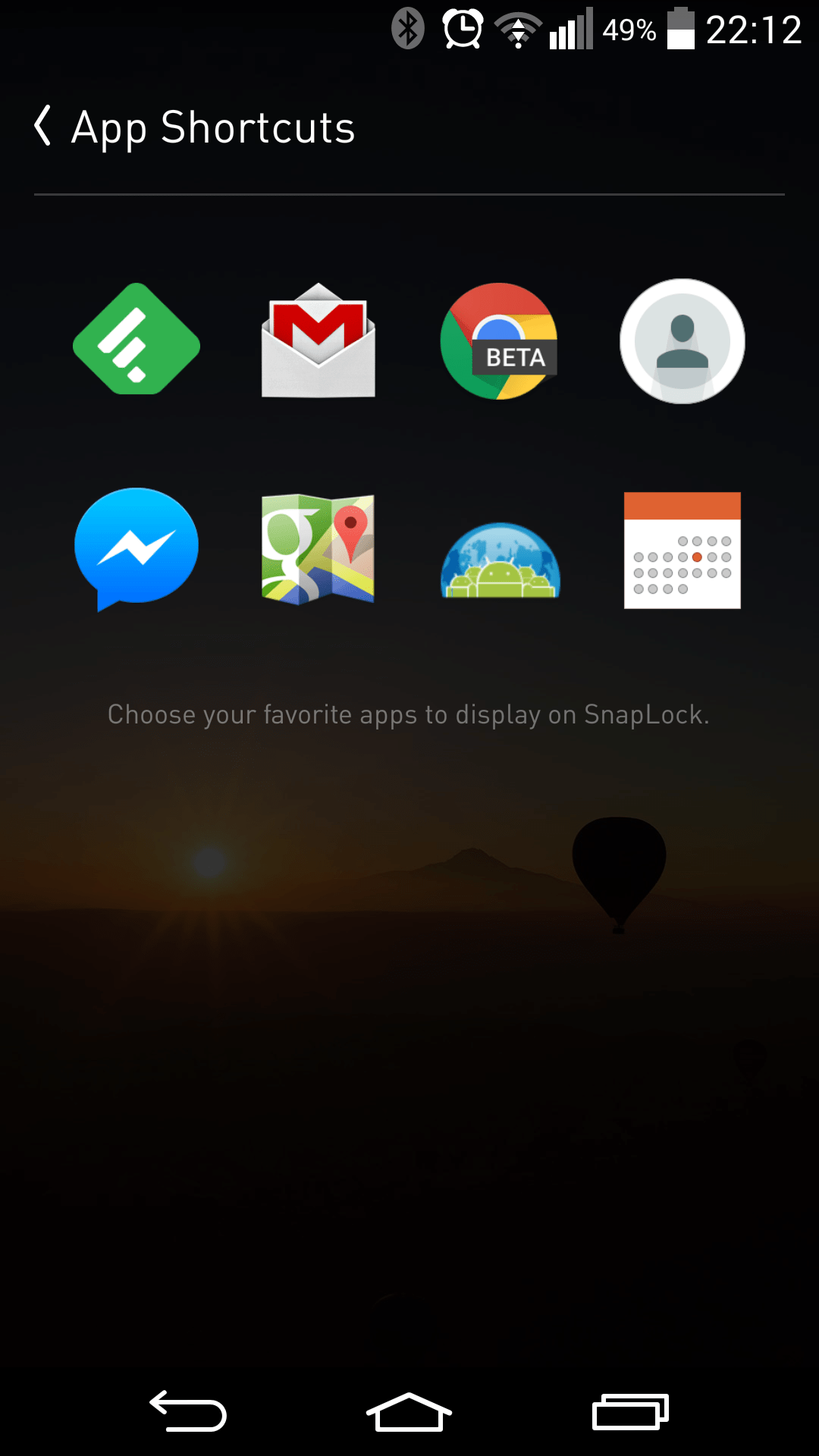
Task: Tap the Chrome Beta shortcut
Action: click(500, 341)
